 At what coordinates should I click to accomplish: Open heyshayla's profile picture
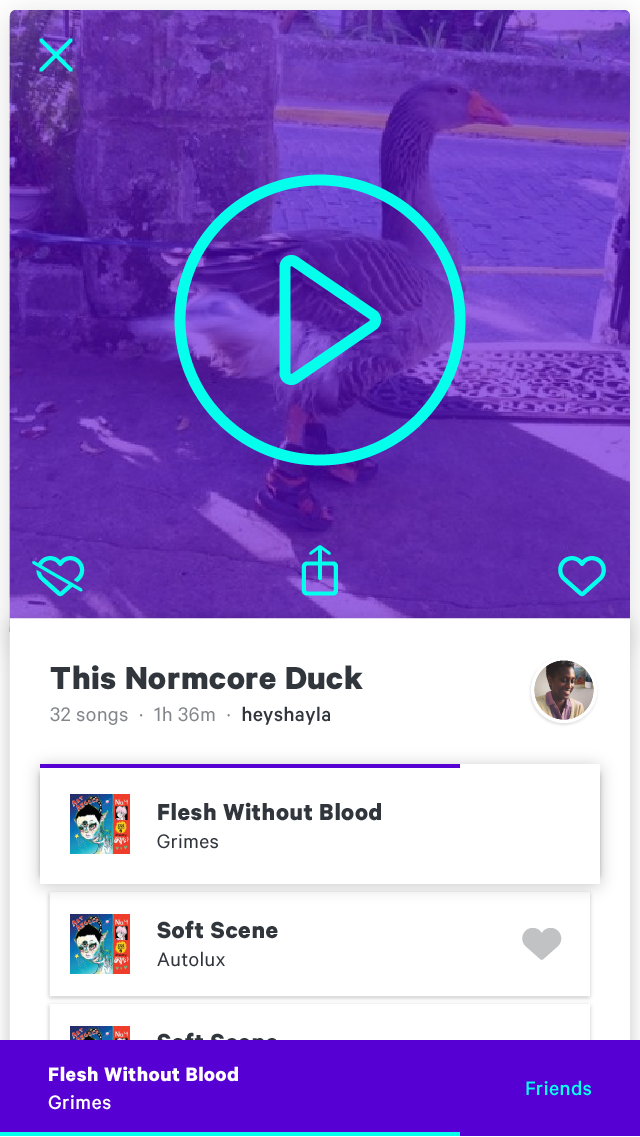click(563, 691)
